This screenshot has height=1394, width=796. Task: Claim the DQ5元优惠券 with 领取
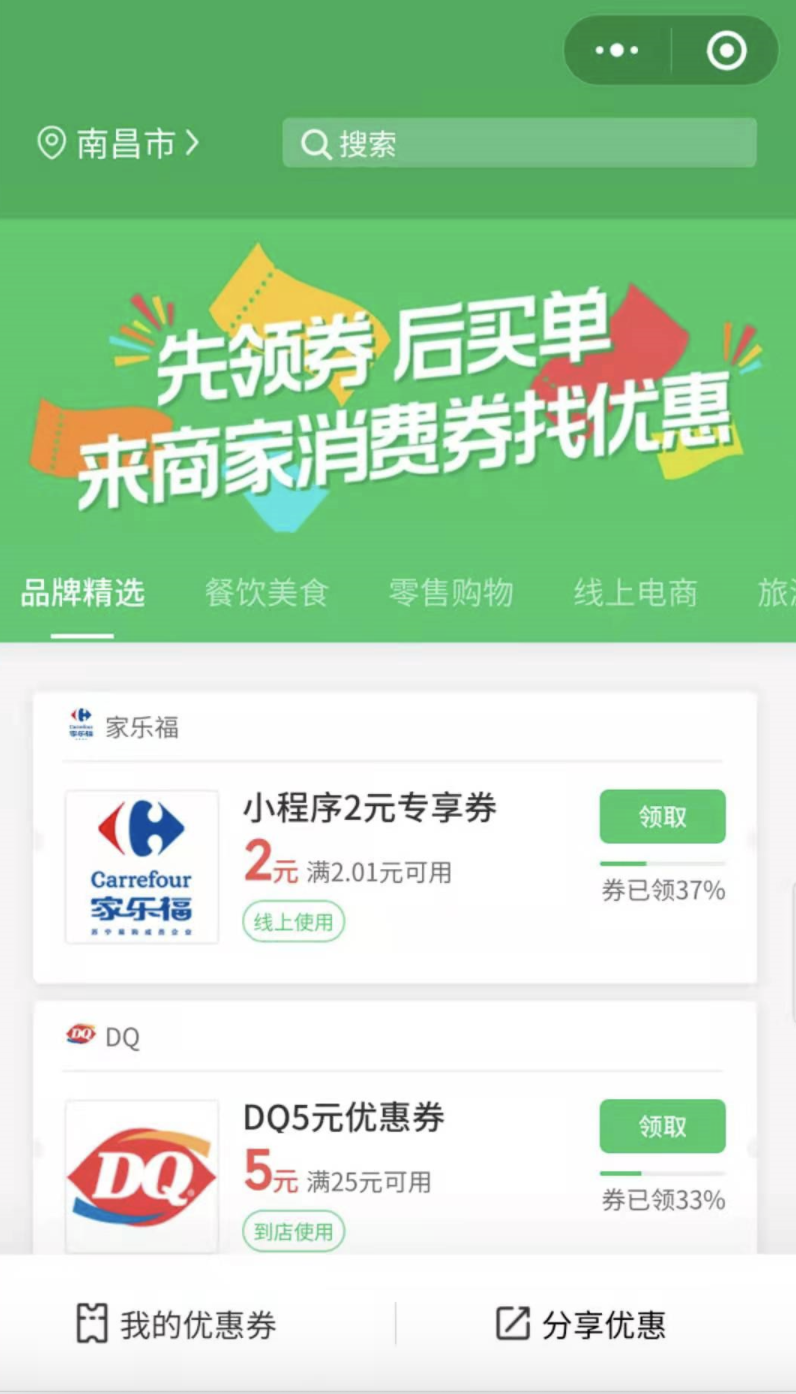point(662,1126)
